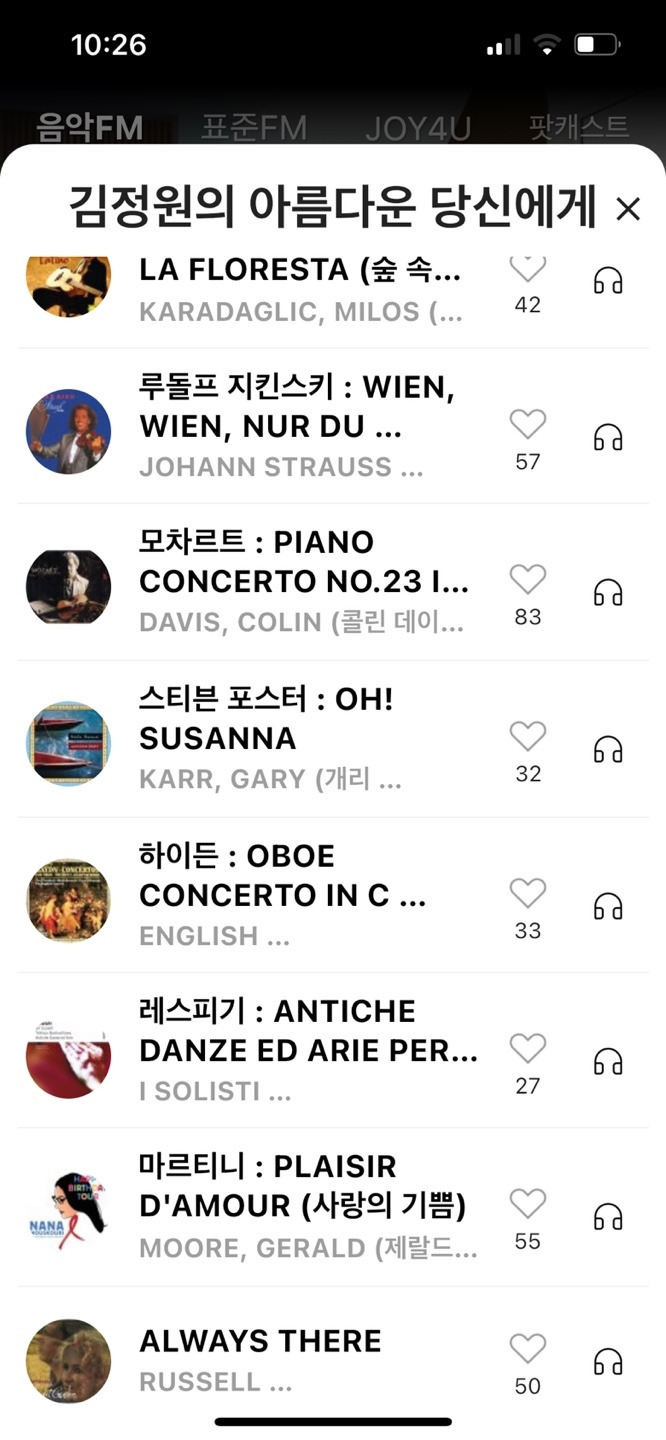
Task: Like the ALWAYS THERE track
Action: tap(528, 1349)
